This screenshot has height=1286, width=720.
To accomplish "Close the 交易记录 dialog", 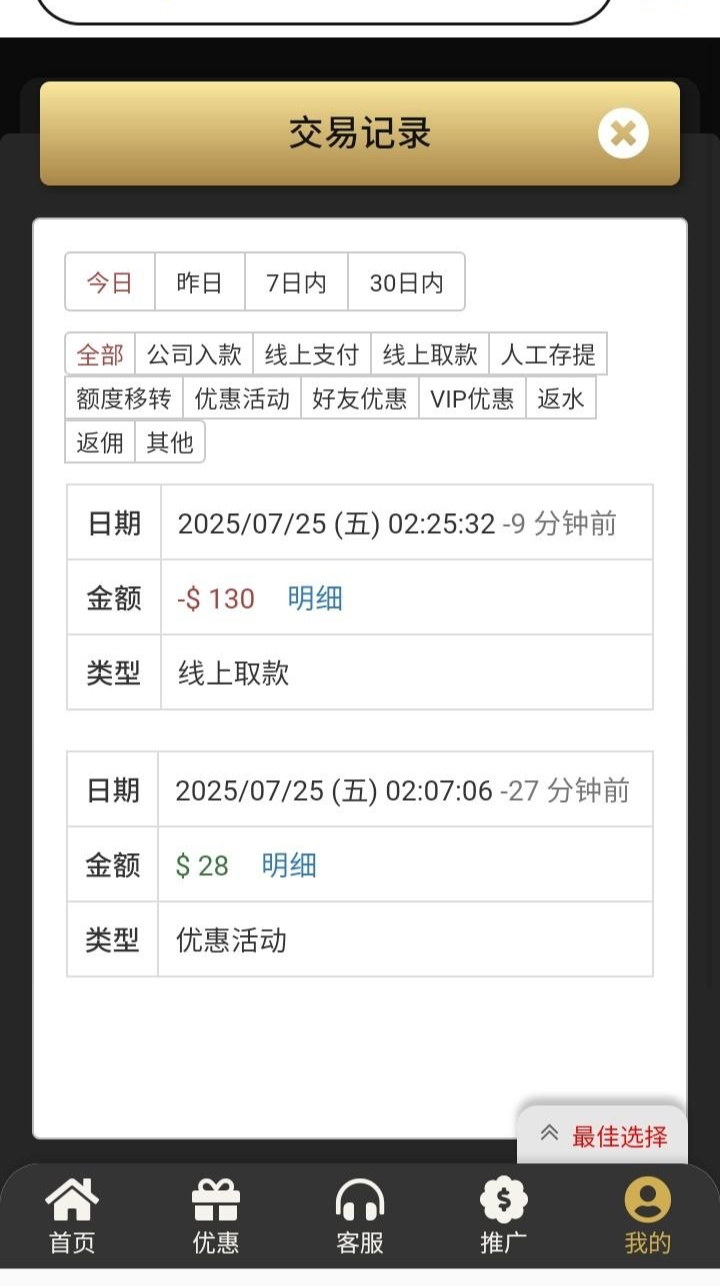I will (623, 134).
